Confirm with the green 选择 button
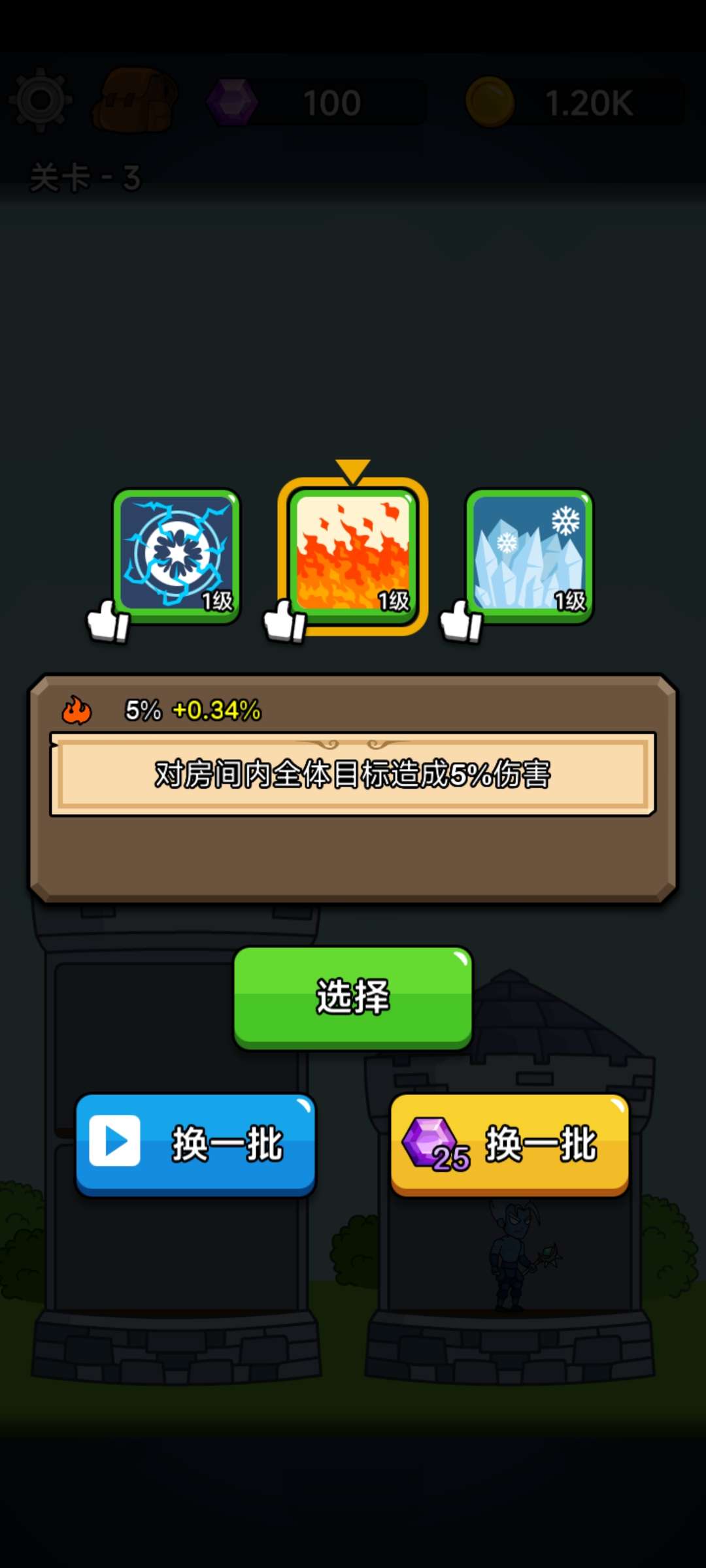This screenshot has width=706, height=1568. (353, 997)
